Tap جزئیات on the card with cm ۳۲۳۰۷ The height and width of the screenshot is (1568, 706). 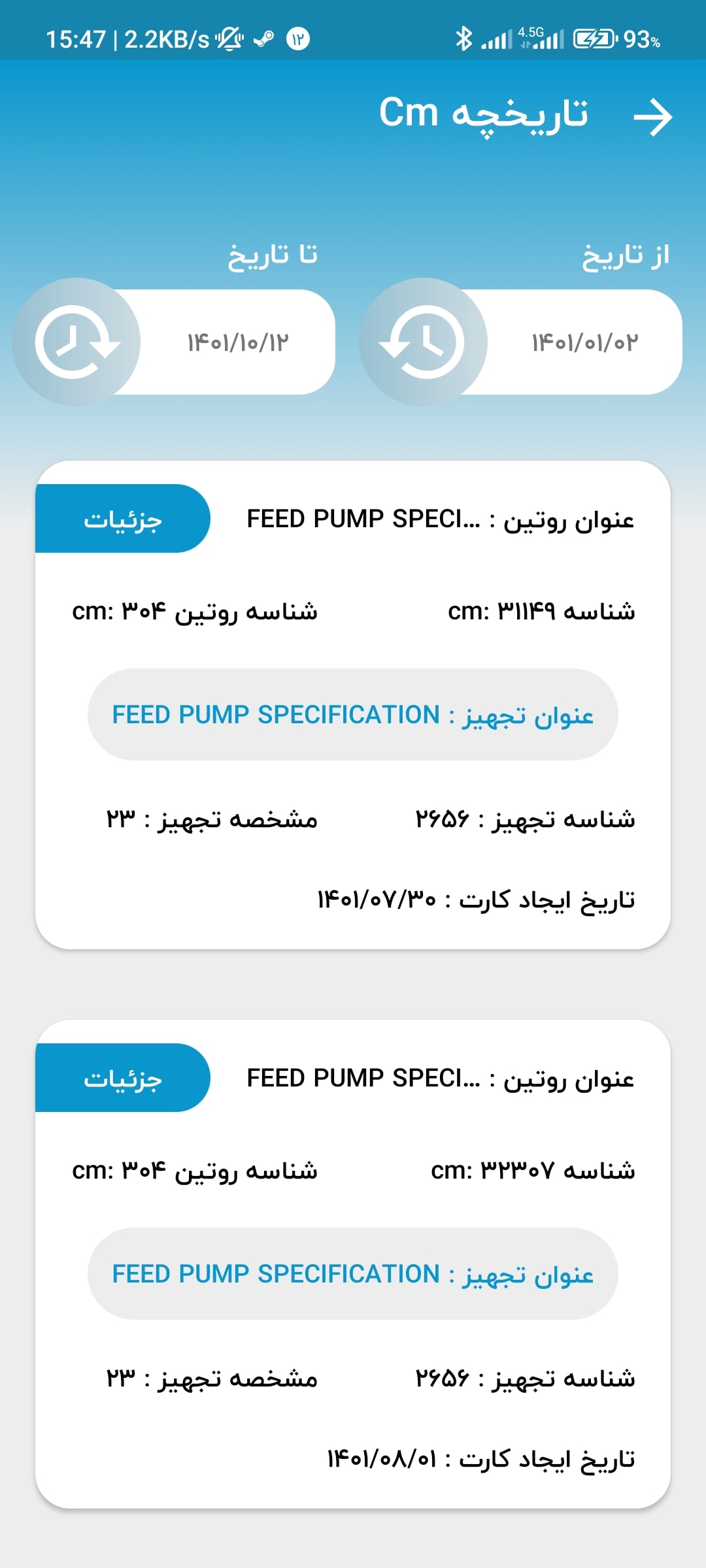point(123,1078)
